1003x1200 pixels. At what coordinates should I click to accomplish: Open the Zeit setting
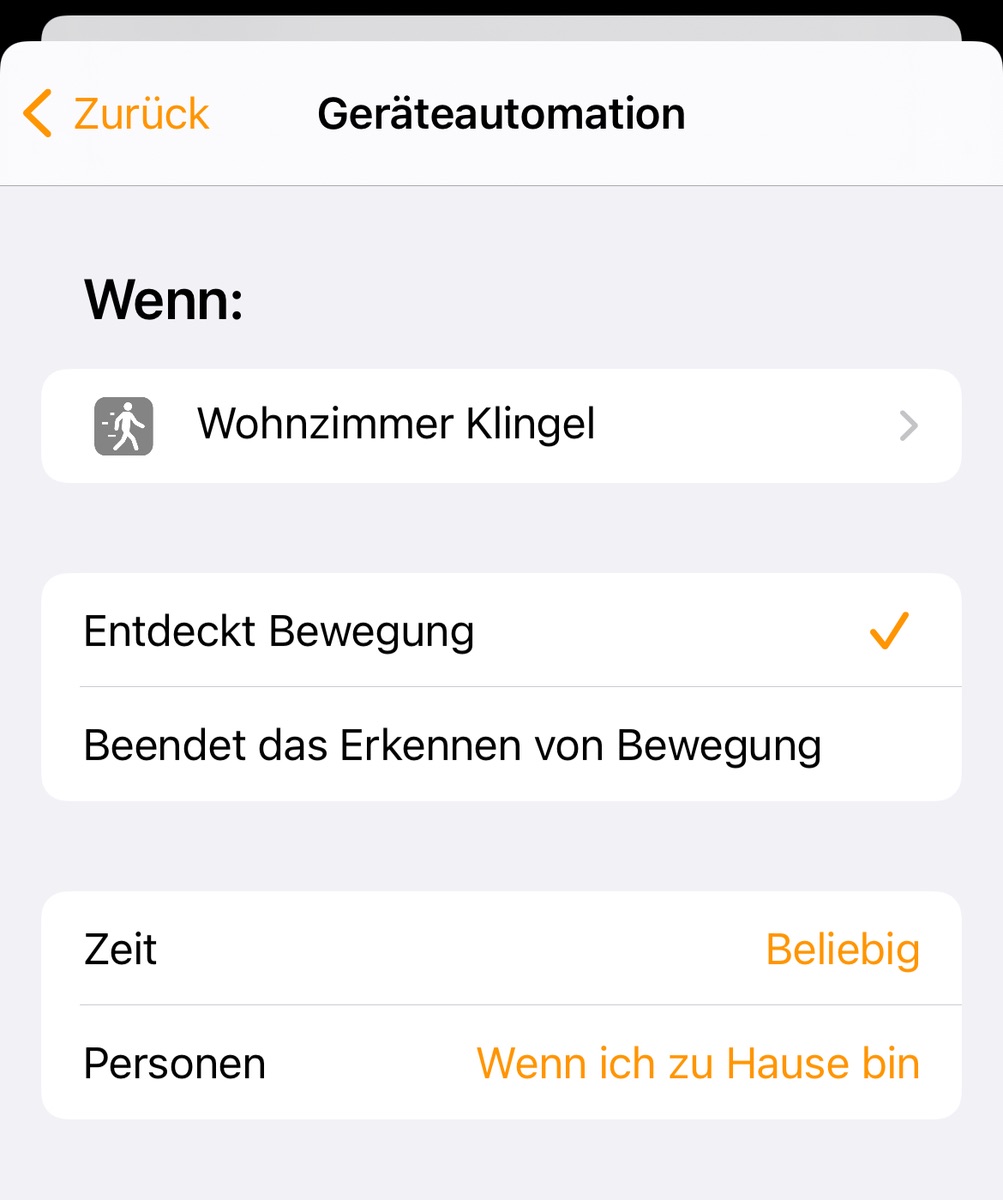[x=500, y=949]
